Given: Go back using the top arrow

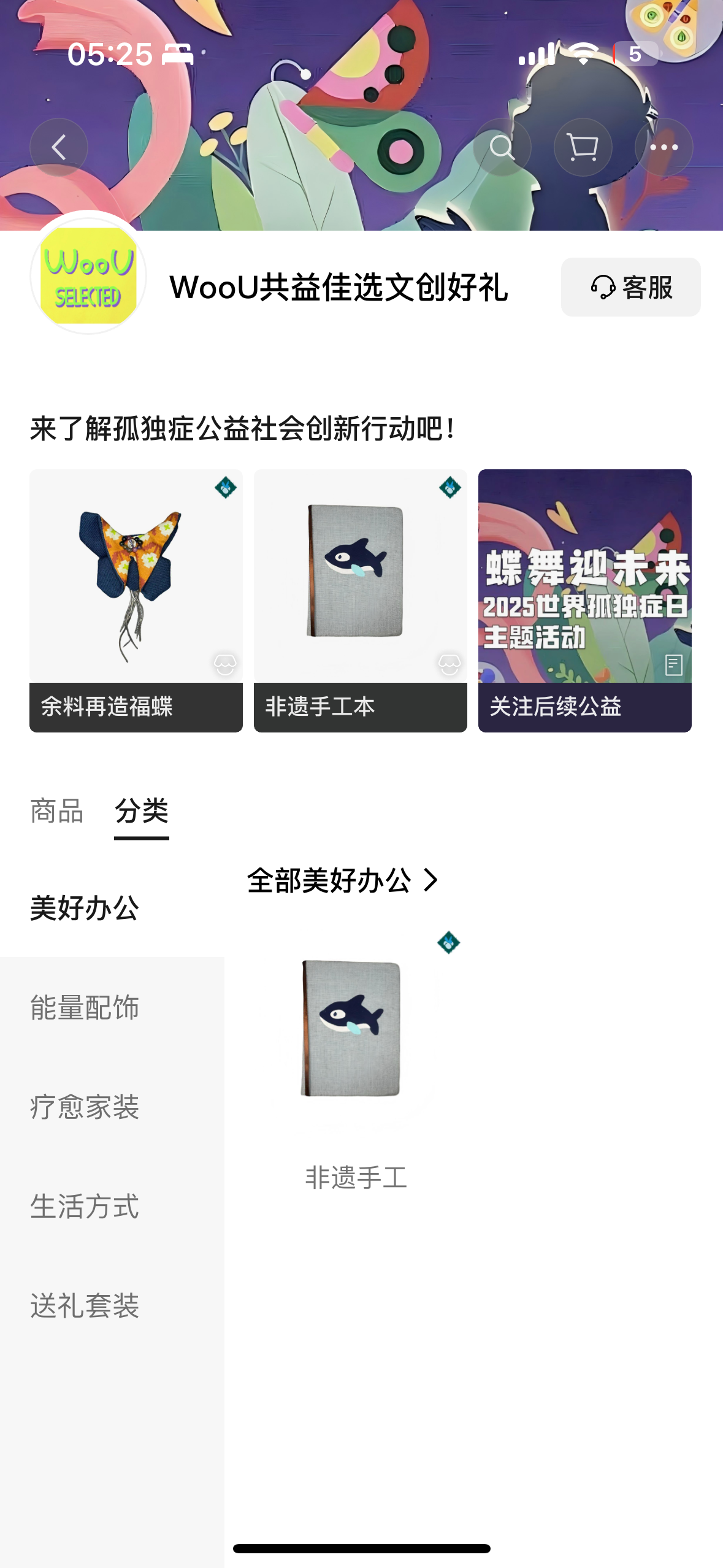Looking at the screenshot, I should pyautogui.click(x=59, y=147).
